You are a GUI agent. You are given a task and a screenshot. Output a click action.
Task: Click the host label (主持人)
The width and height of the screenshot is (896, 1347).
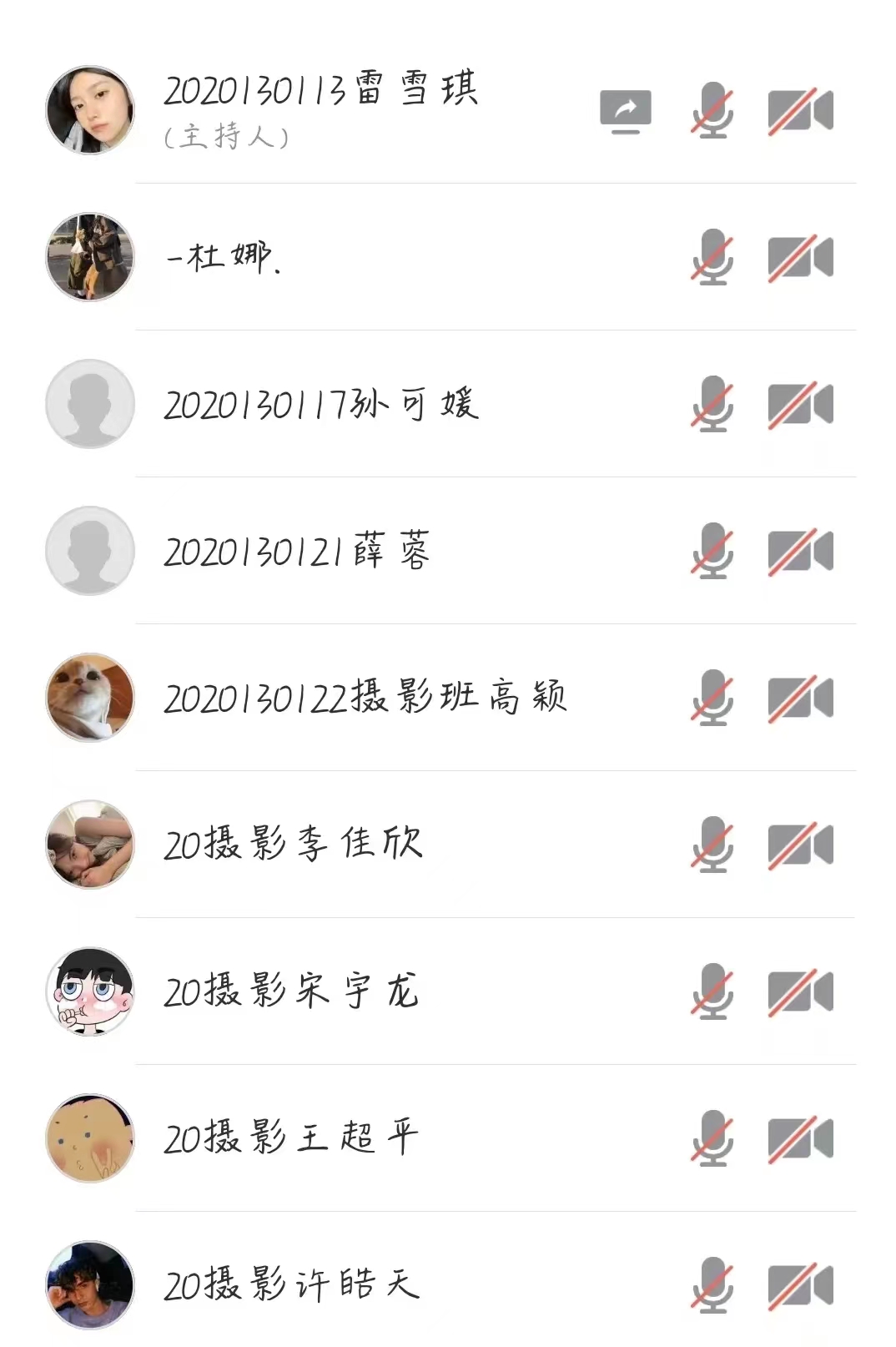[x=225, y=135]
